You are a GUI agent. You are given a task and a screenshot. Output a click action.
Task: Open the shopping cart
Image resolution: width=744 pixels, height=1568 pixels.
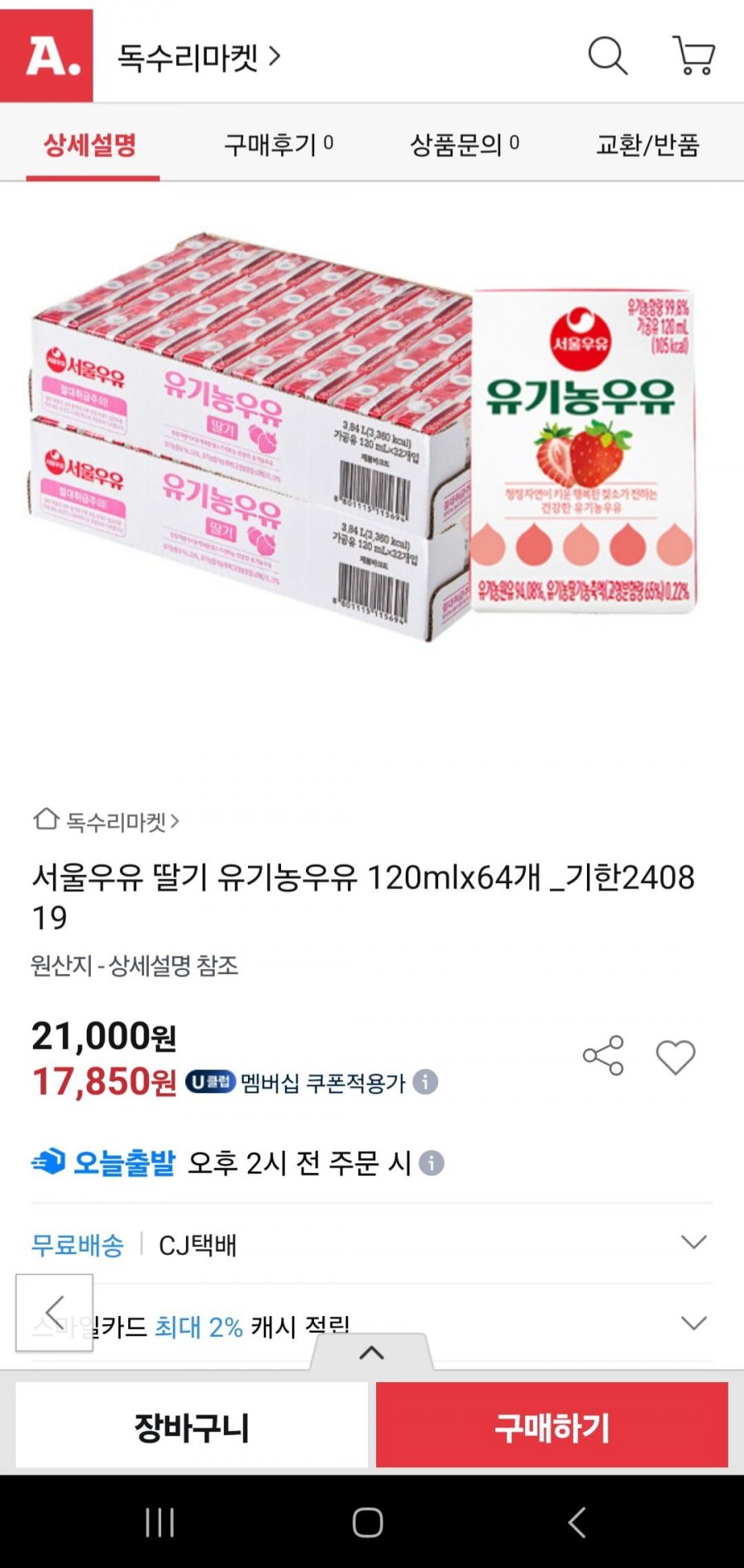click(x=694, y=56)
